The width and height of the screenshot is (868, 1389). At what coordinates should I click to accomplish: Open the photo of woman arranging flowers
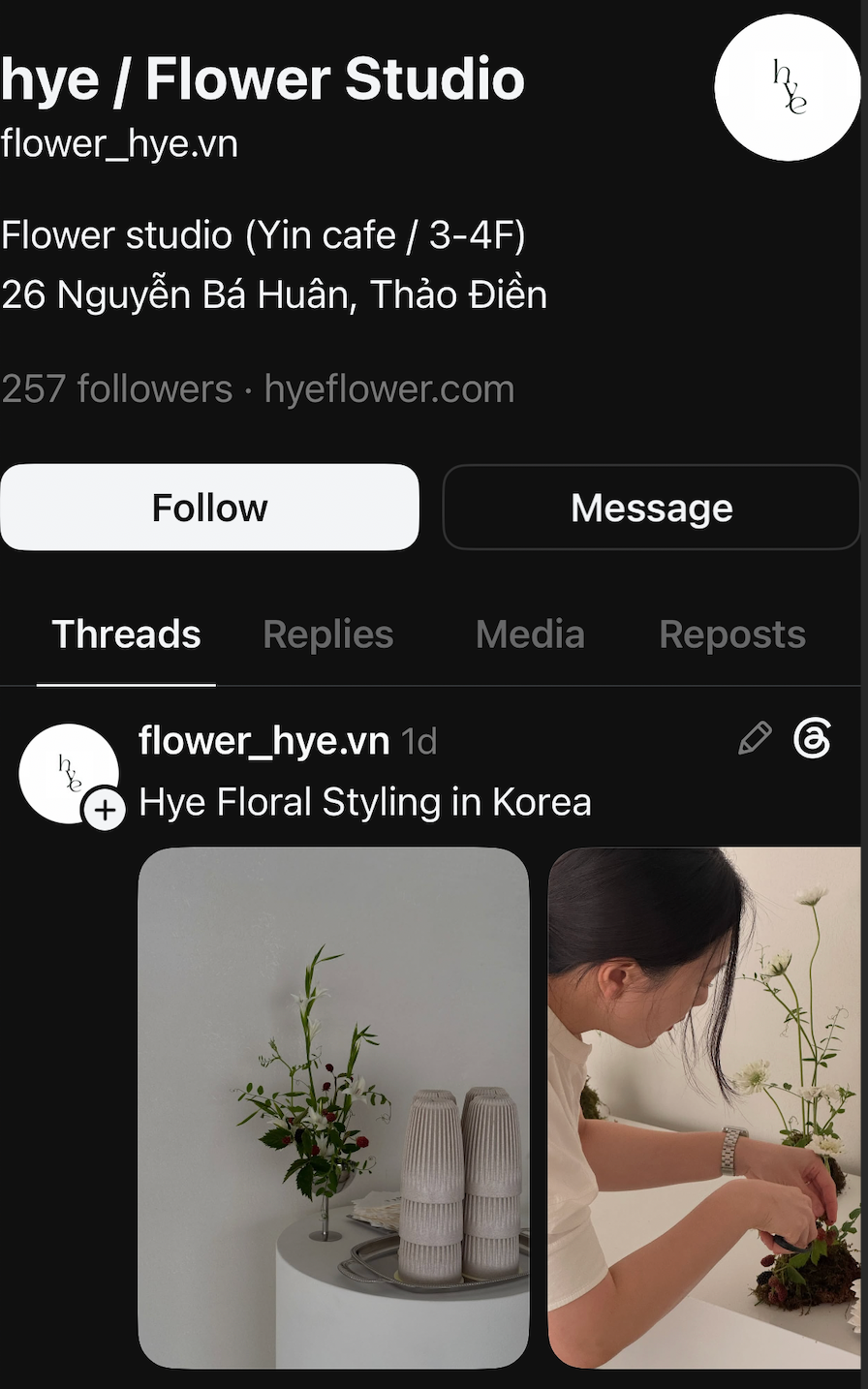(704, 1107)
